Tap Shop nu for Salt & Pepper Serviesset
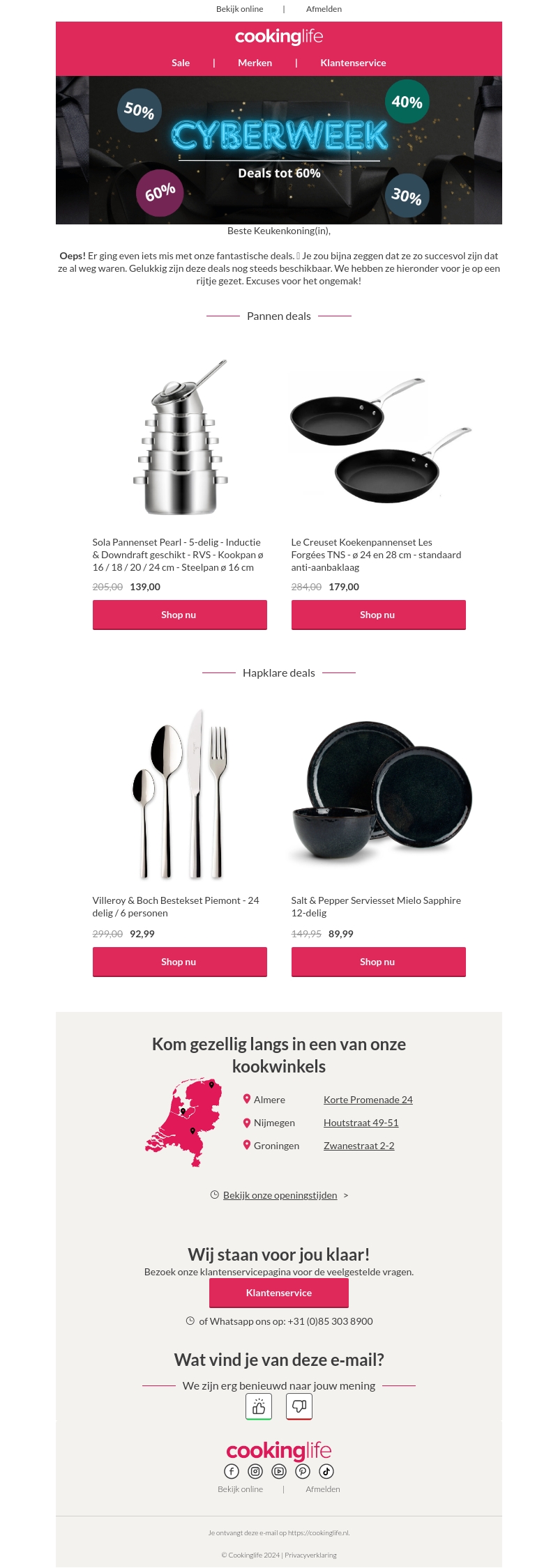This screenshot has width=558, height=1568. coord(378,962)
